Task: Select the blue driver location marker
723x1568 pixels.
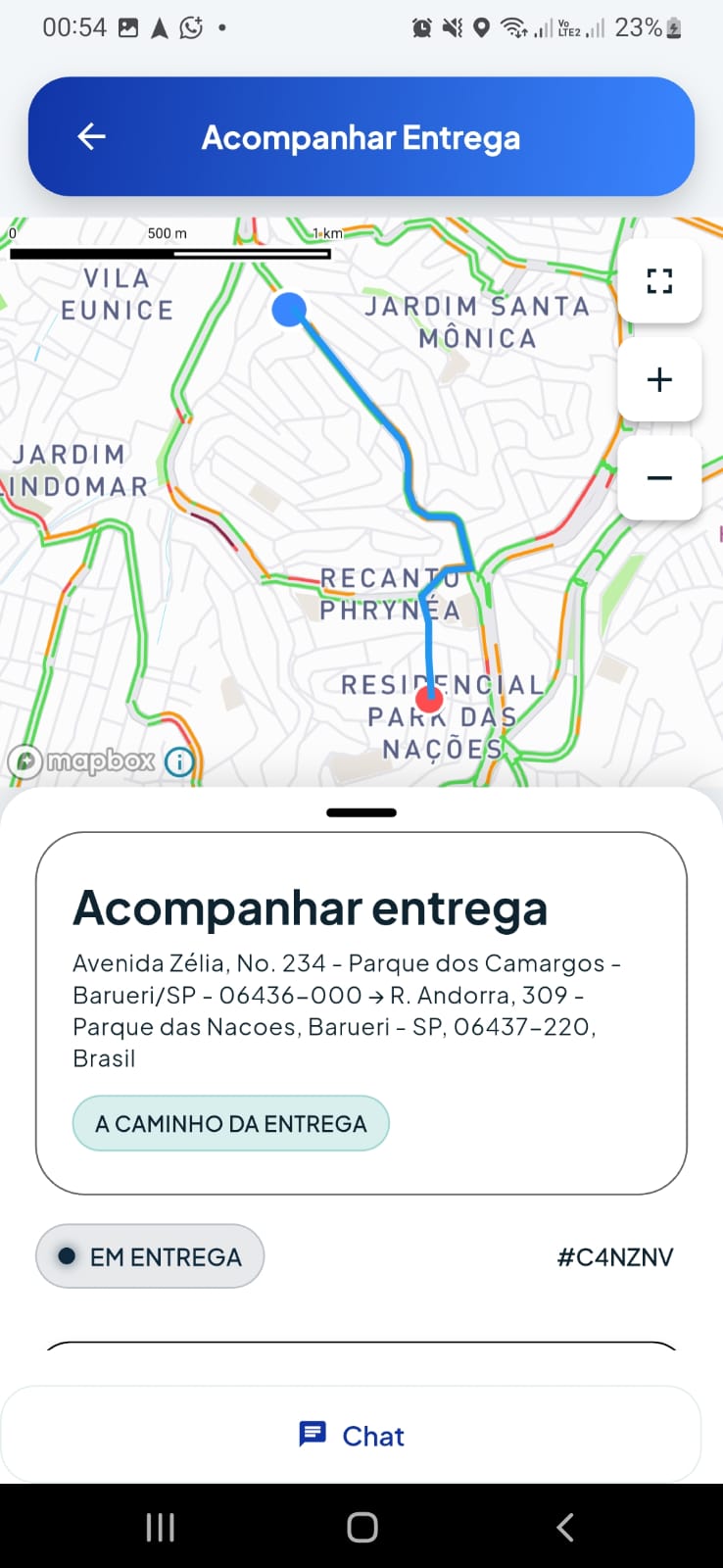Action: (288, 310)
